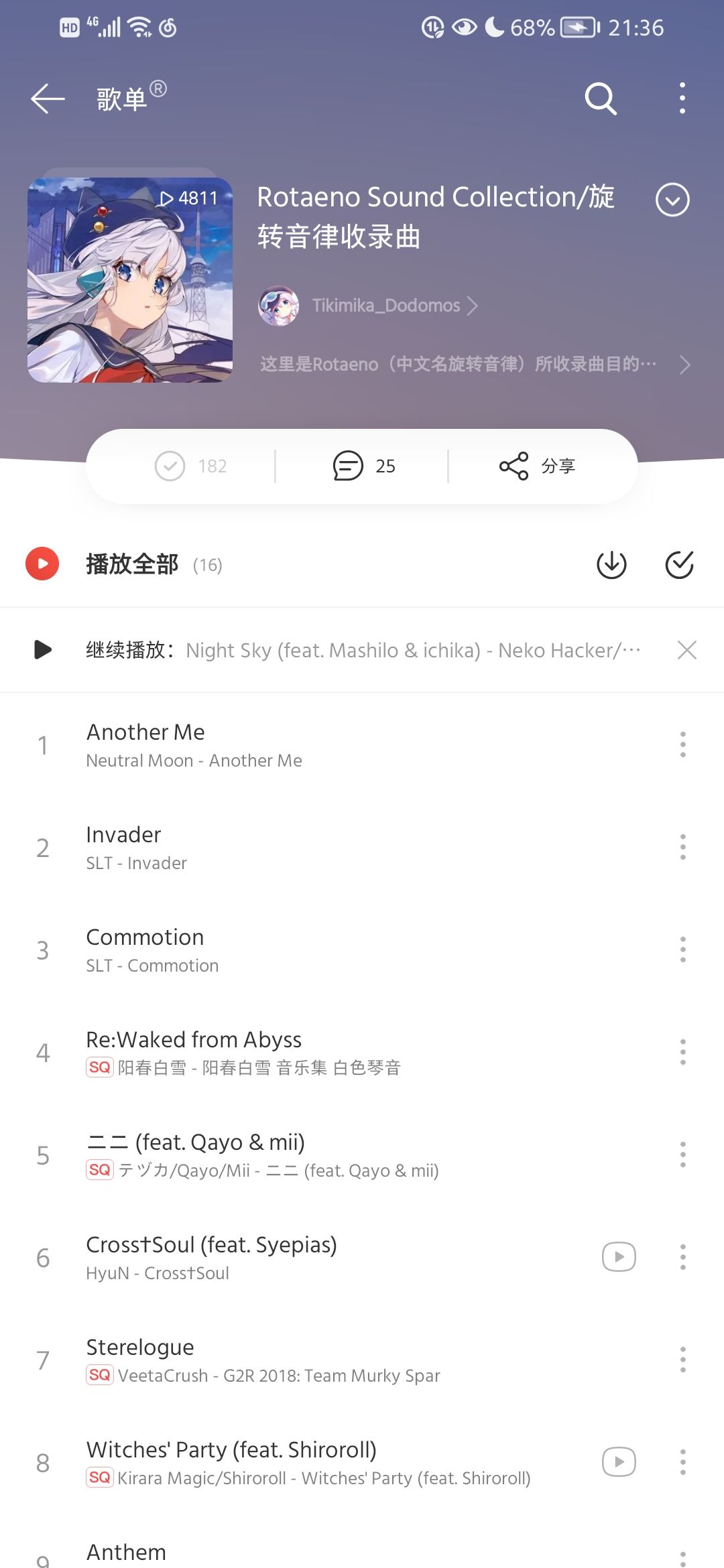Expand playlist details with the circled chevron
This screenshot has height=1568, width=724.
pyautogui.click(x=672, y=200)
